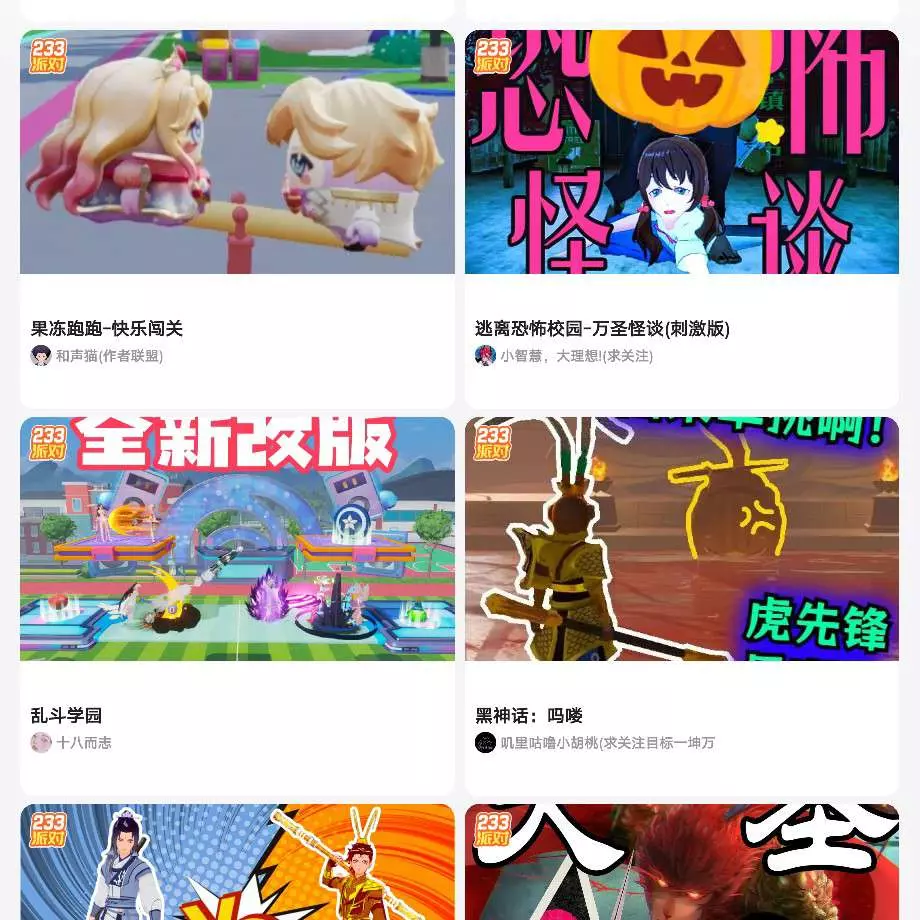Open the 乱斗学园 game card

(x=237, y=539)
